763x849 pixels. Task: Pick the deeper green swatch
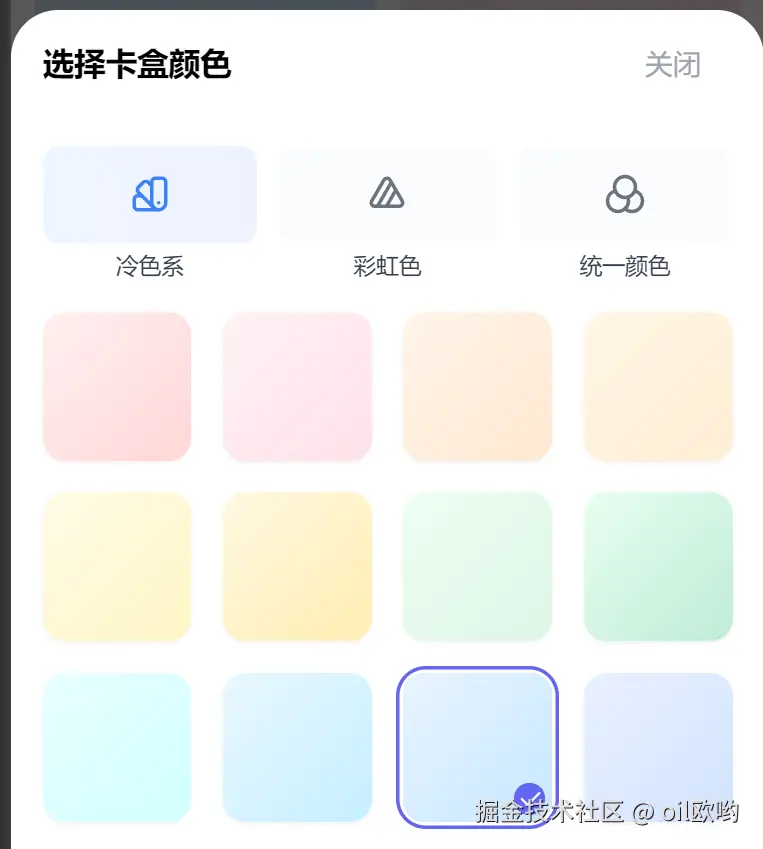point(658,567)
